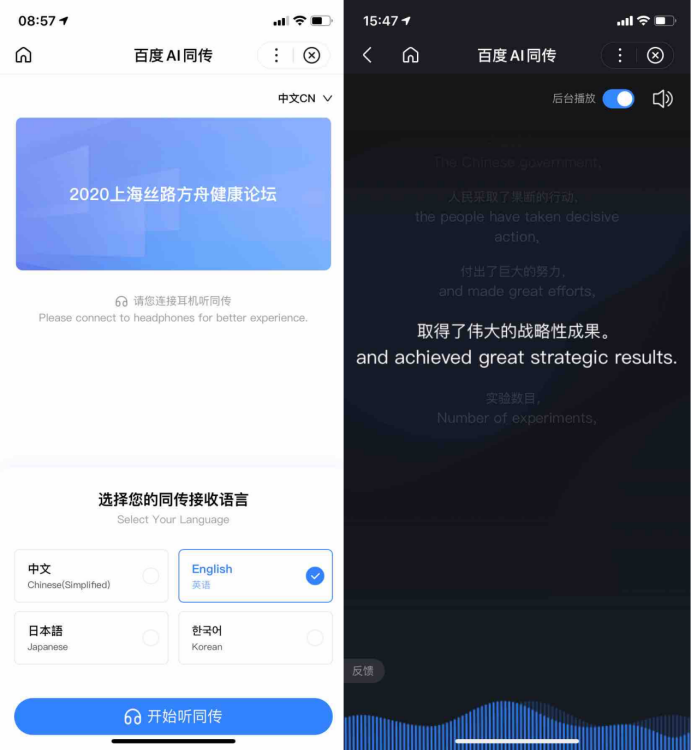Choose 日本語 Japanese option

(x=91, y=638)
